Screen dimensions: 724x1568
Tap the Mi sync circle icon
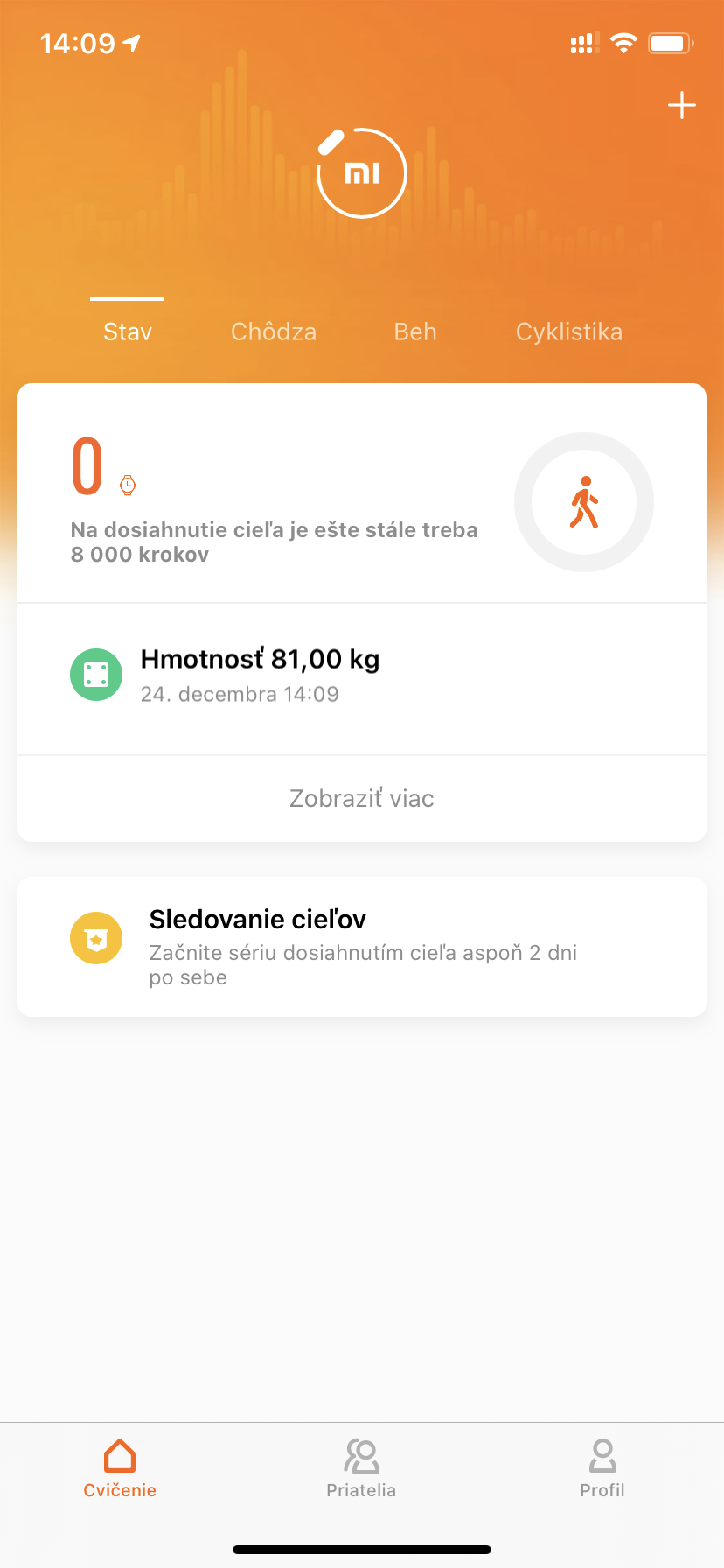pos(361,172)
